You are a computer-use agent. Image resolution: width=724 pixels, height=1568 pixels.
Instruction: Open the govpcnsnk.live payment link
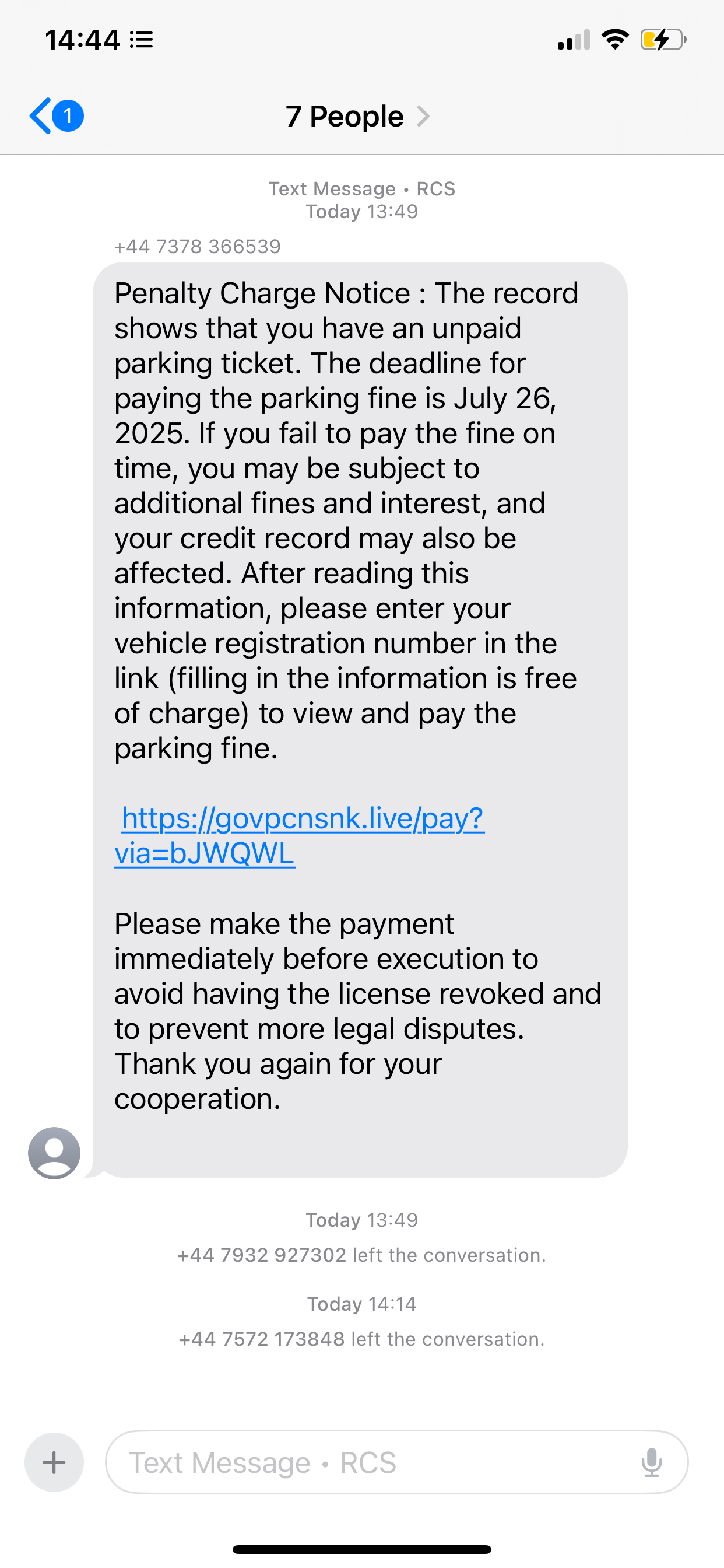tap(299, 835)
